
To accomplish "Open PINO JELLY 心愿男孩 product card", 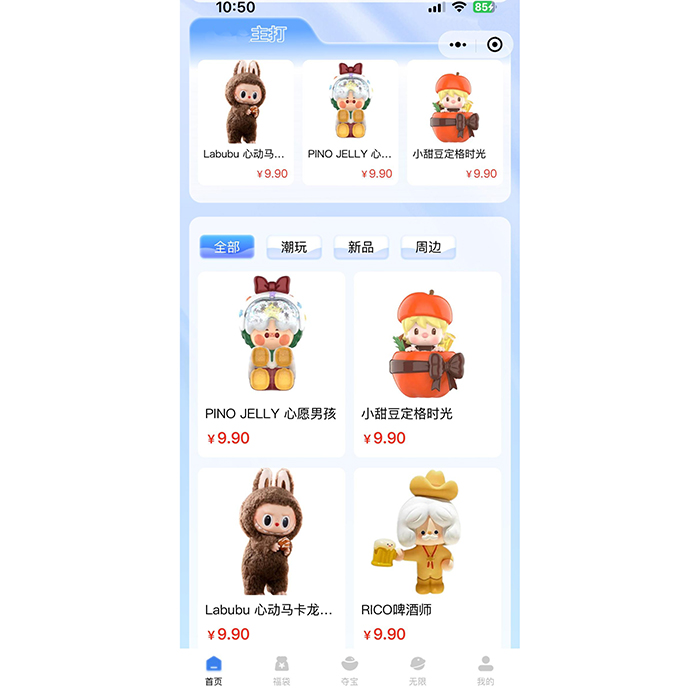I will coord(271,364).
